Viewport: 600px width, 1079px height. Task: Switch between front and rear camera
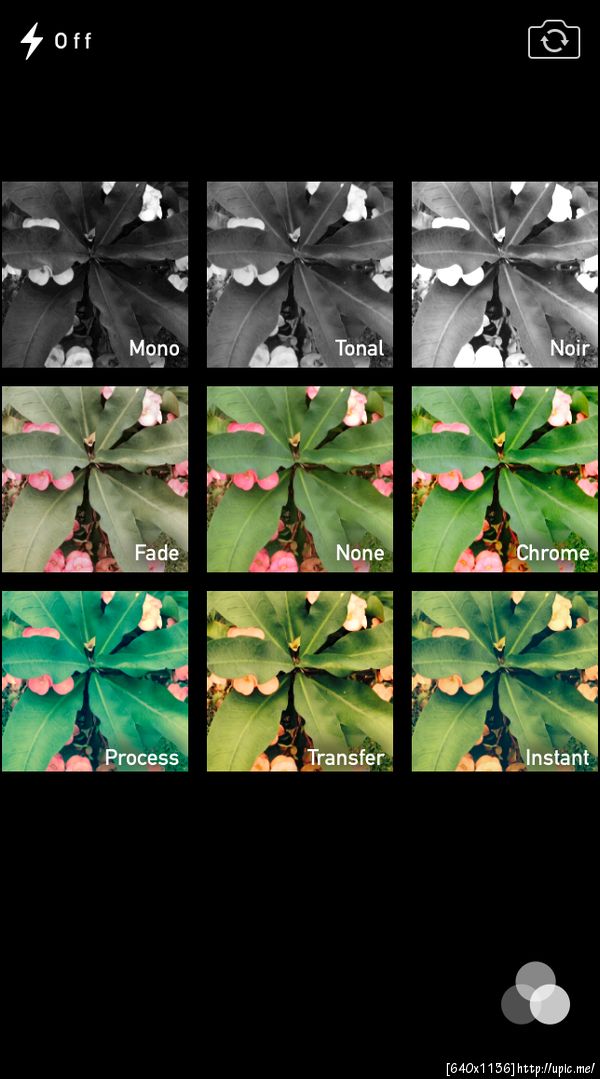tap(554, 40)
